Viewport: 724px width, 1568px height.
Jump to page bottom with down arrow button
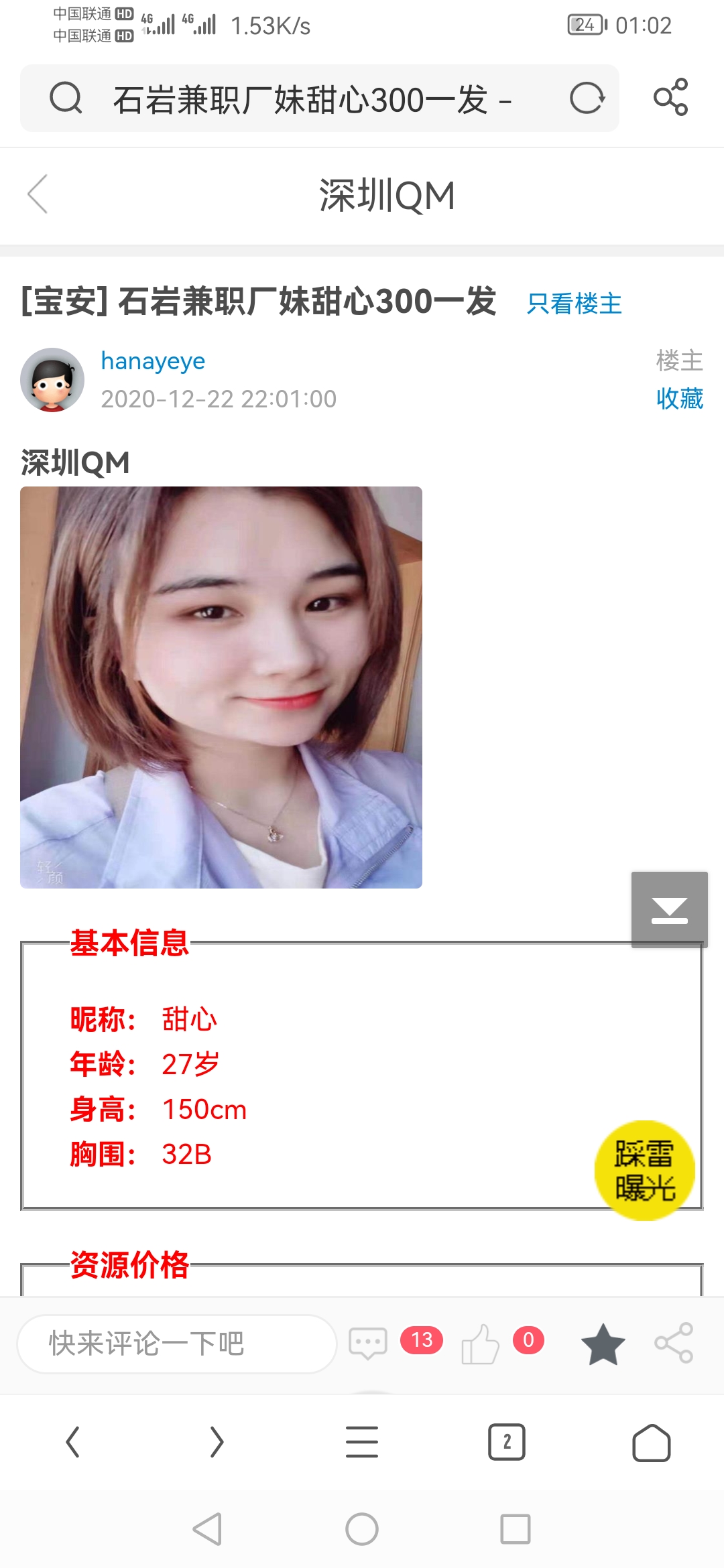(x=669, y=909)
